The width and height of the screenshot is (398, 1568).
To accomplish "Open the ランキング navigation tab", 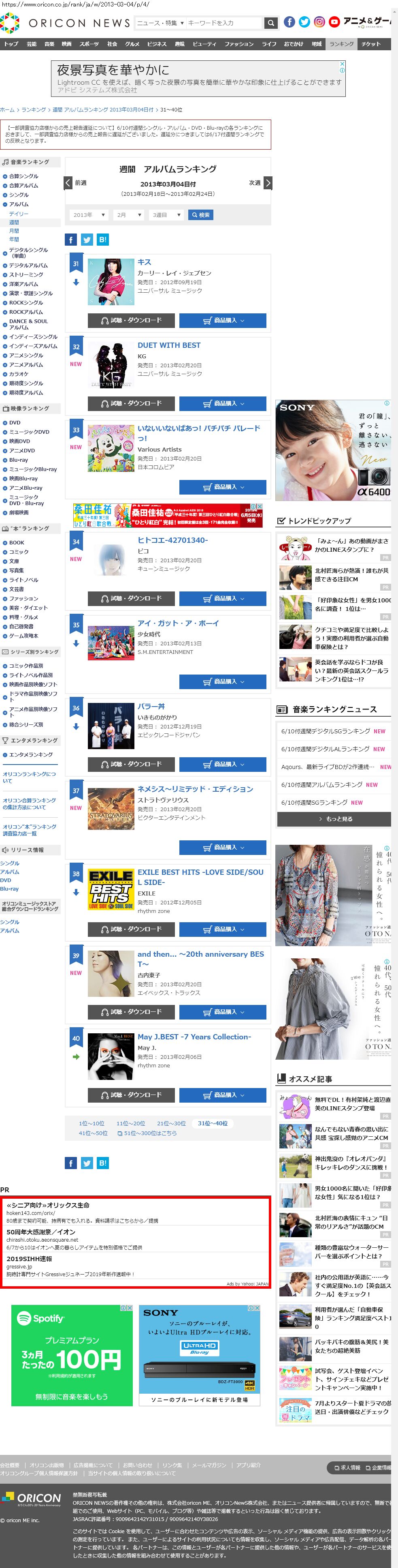I will click(x=341, y=44).
